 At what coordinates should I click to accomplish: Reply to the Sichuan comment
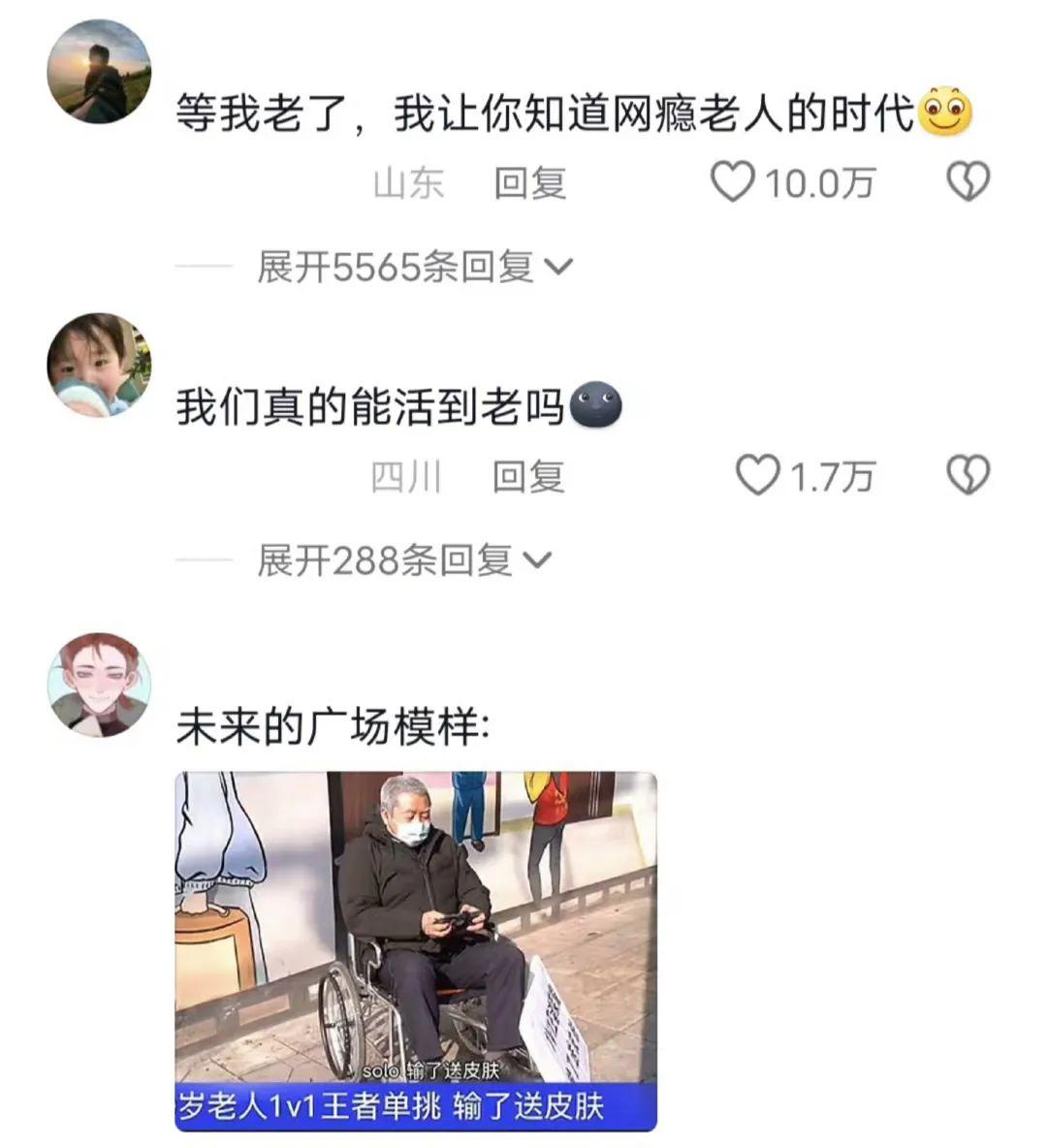coord(528,477)
